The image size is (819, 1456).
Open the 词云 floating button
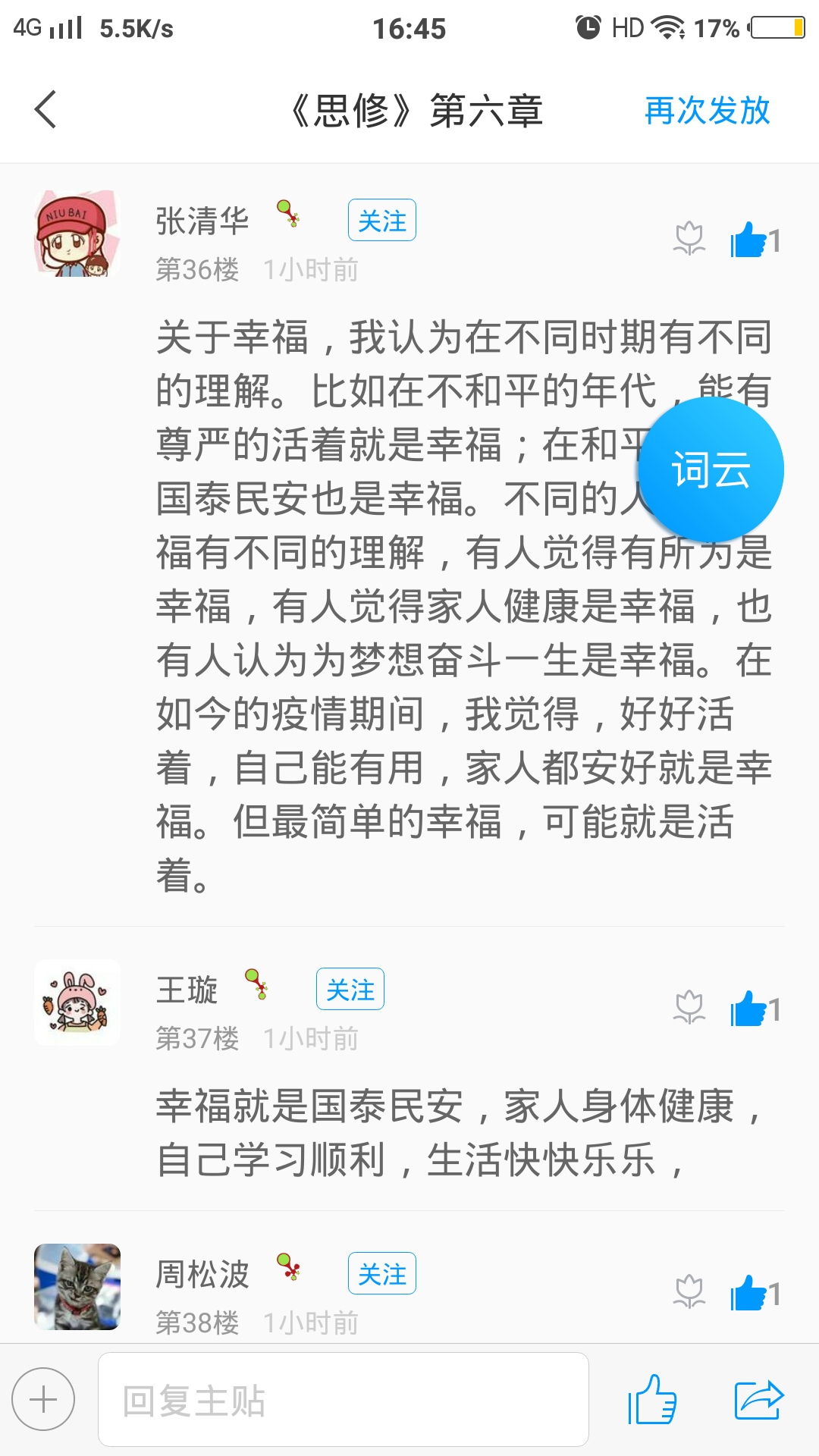click(x=711, y=469)
